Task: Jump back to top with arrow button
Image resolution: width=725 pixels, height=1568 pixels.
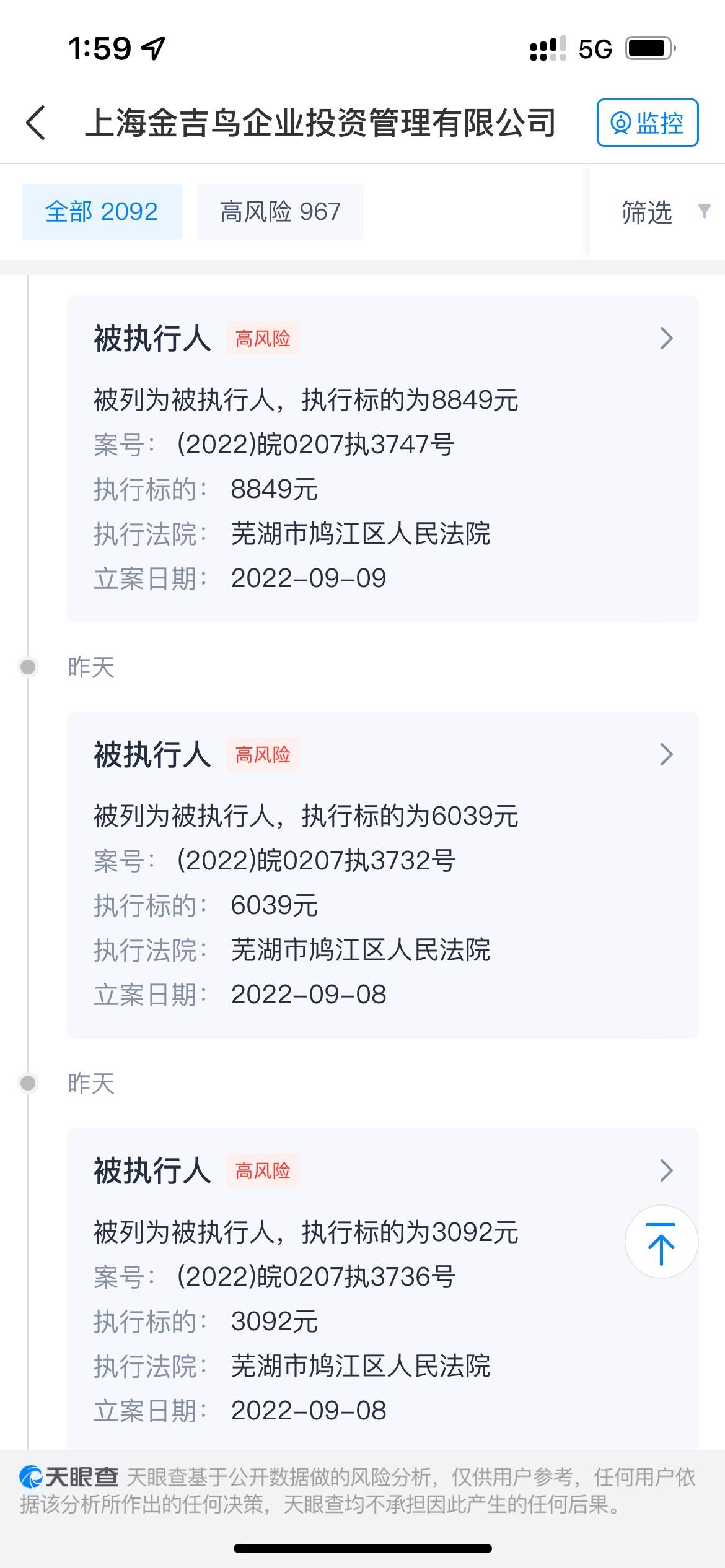Action: 661,1242
